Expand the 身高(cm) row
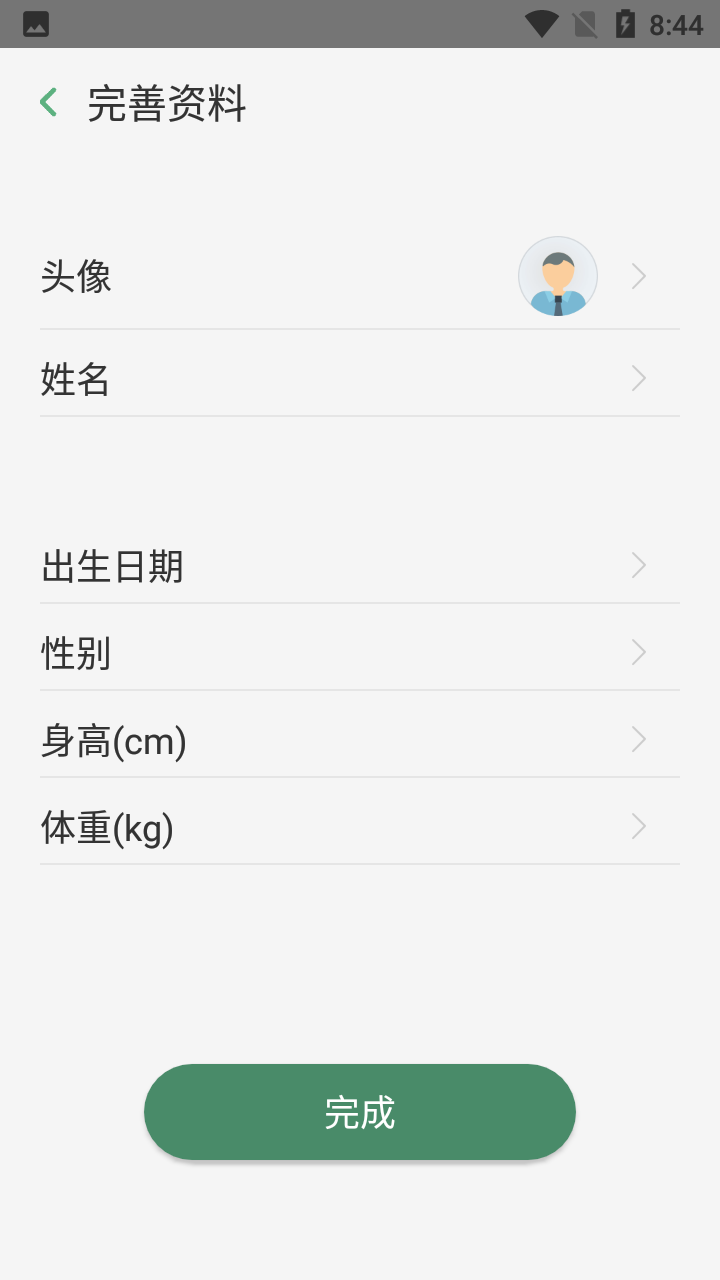 pos(637,739)
